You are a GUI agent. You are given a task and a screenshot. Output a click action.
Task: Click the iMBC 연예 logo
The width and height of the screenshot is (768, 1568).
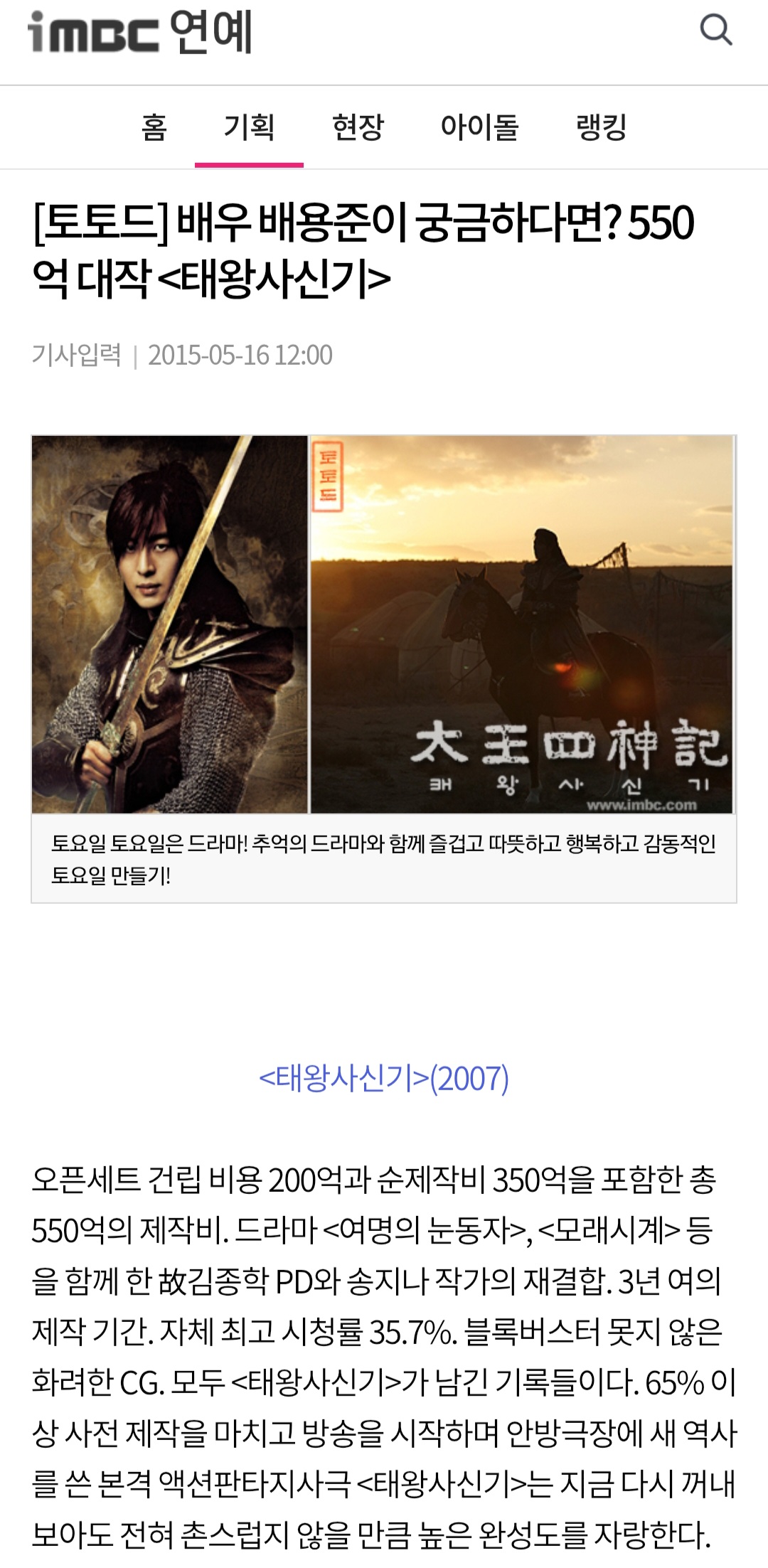[139, 32]
